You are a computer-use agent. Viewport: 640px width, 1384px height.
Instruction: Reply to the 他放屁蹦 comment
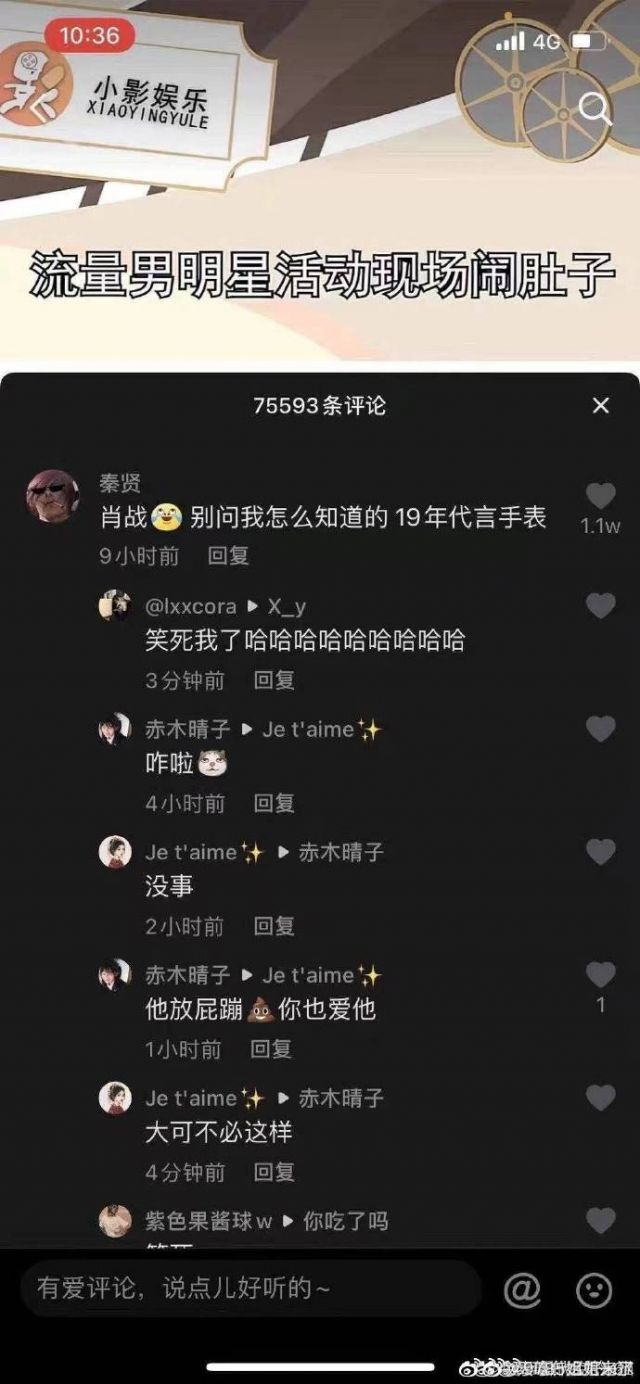[270, 1049]
